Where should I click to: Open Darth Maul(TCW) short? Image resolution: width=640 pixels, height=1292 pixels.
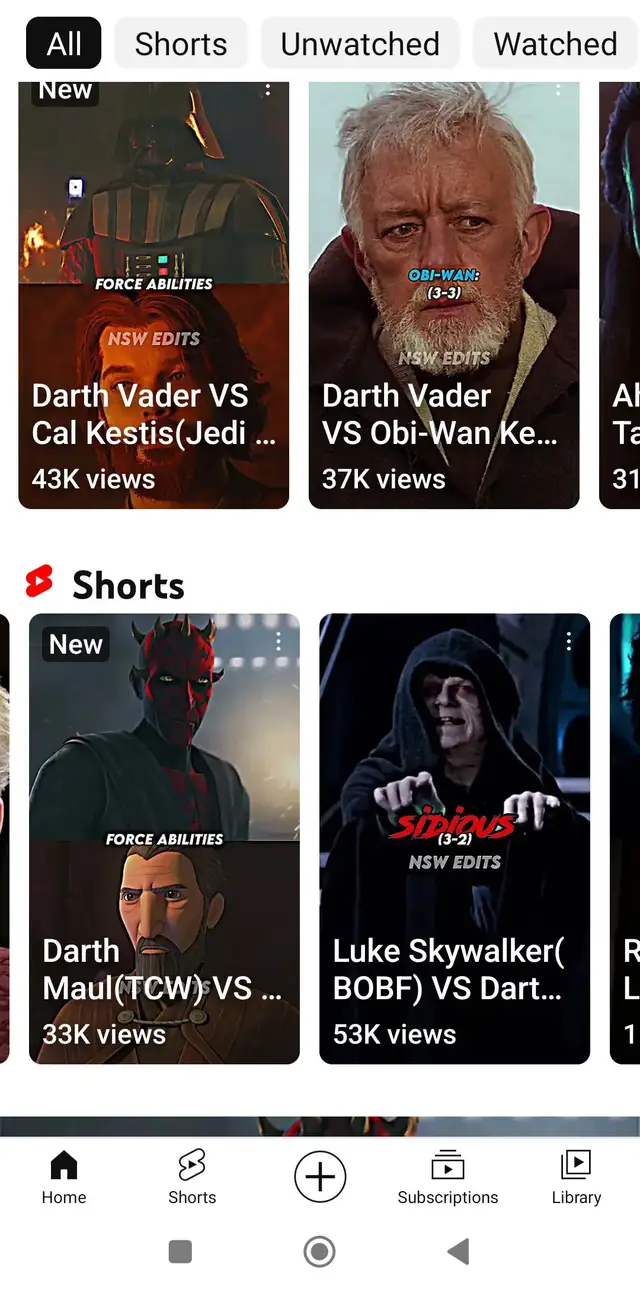click(x=164, y=840)
